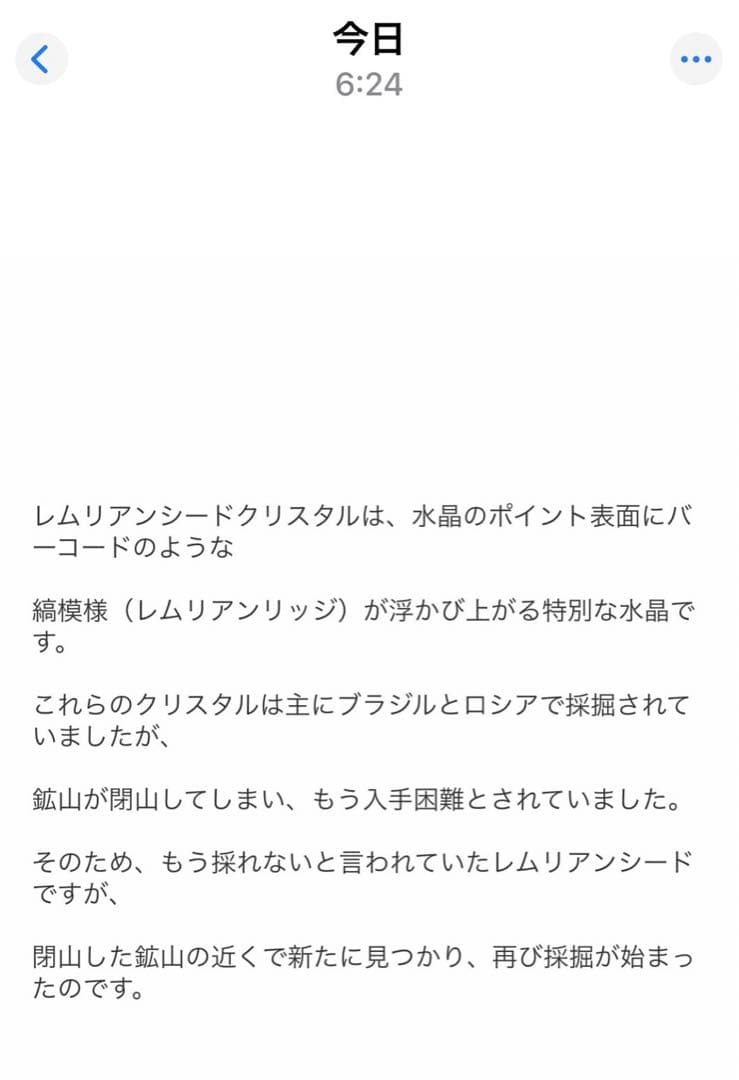The height and width of the screenshot is (1080, 739).
Task: Tap the 6:24 timestamp text
Action: click(x=369, y=86)
